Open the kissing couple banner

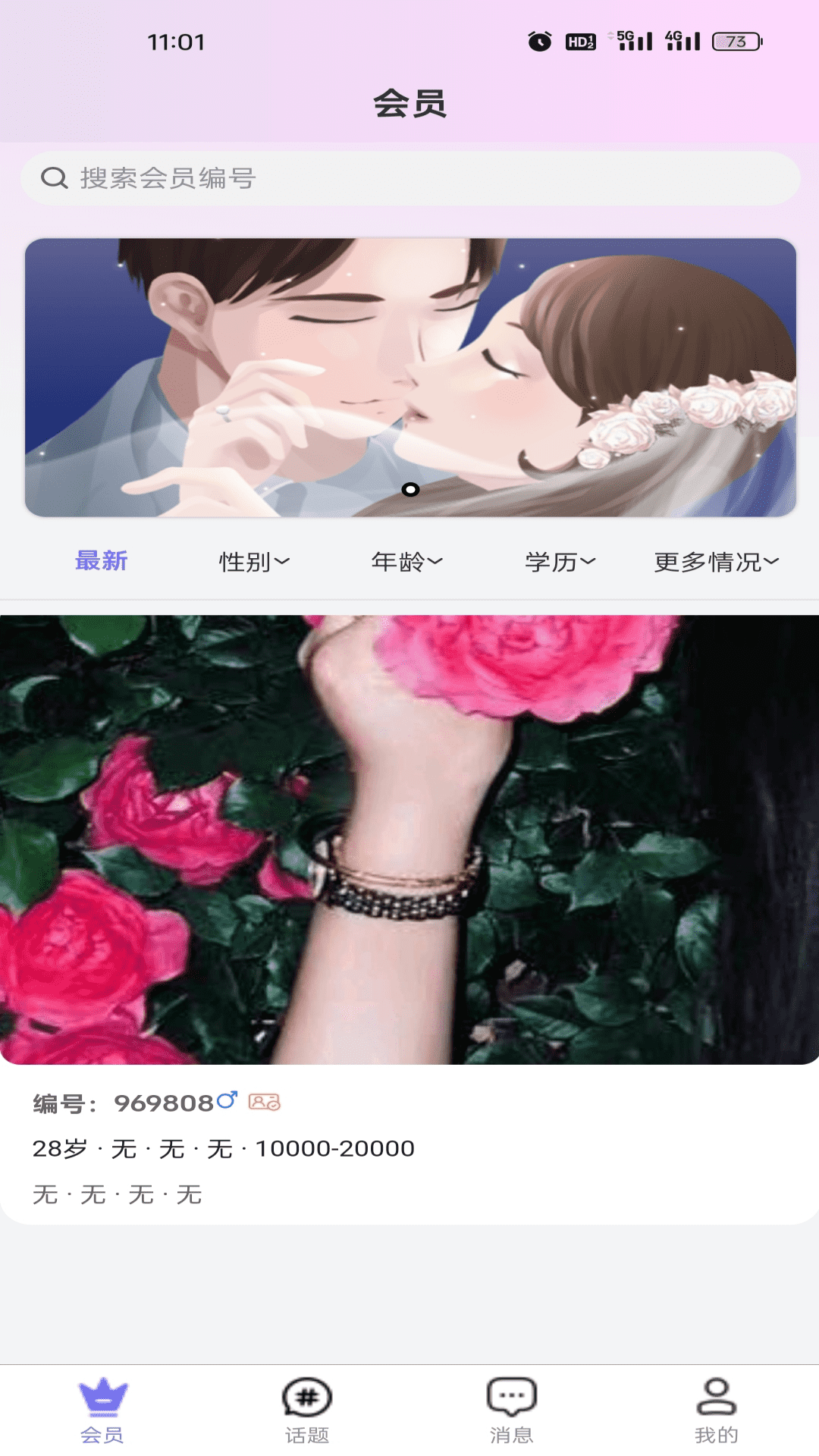tap(409, 377)
